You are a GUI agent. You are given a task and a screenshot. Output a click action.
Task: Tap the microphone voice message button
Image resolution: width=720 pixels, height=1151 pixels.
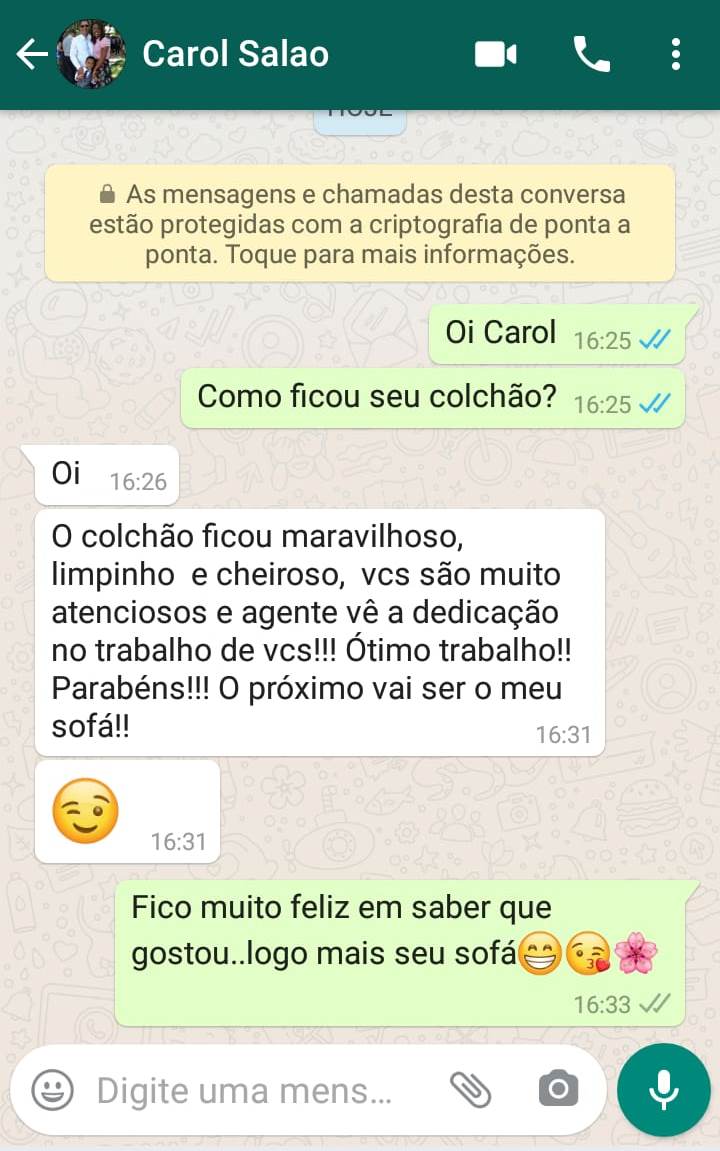(664, 1090)
